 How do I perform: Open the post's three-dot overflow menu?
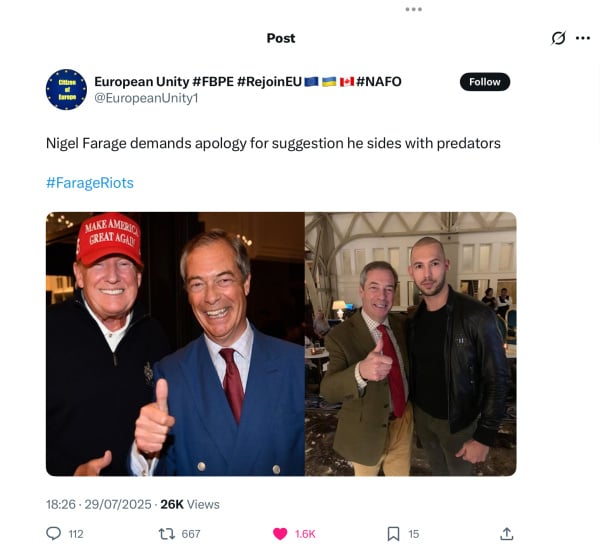tap(583, 38)
